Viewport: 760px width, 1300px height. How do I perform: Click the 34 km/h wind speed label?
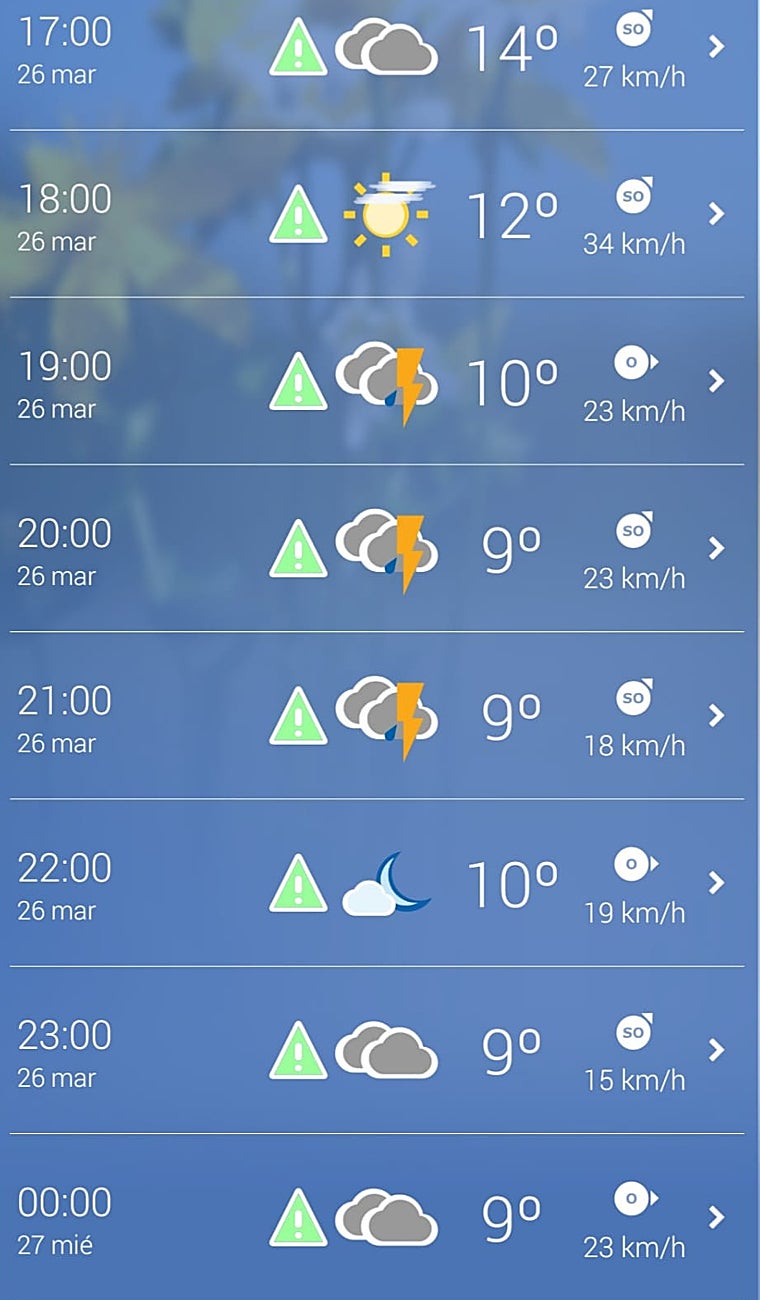(x=631, y=243)
